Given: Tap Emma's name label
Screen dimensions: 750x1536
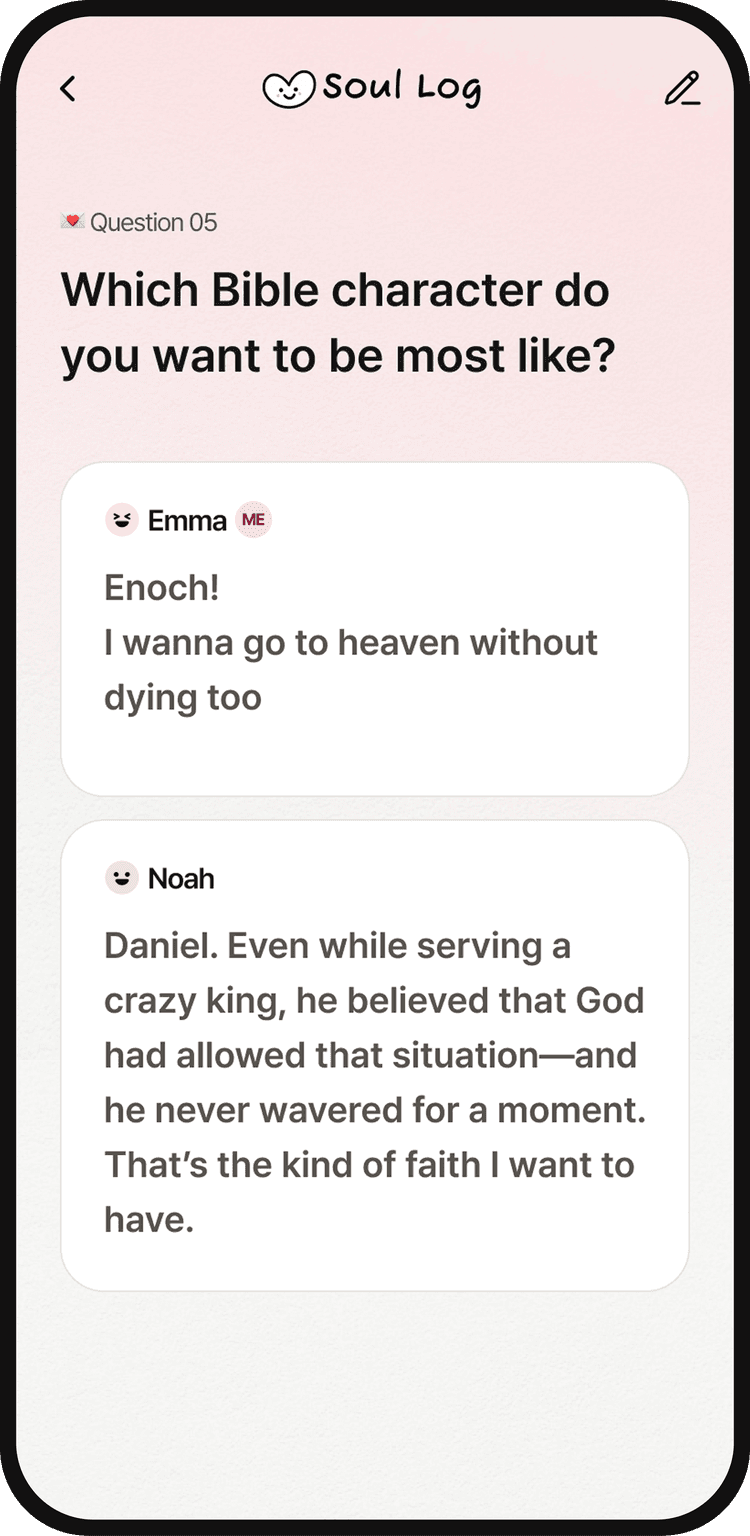Looking at the screenshot, I should click(186, 519).
